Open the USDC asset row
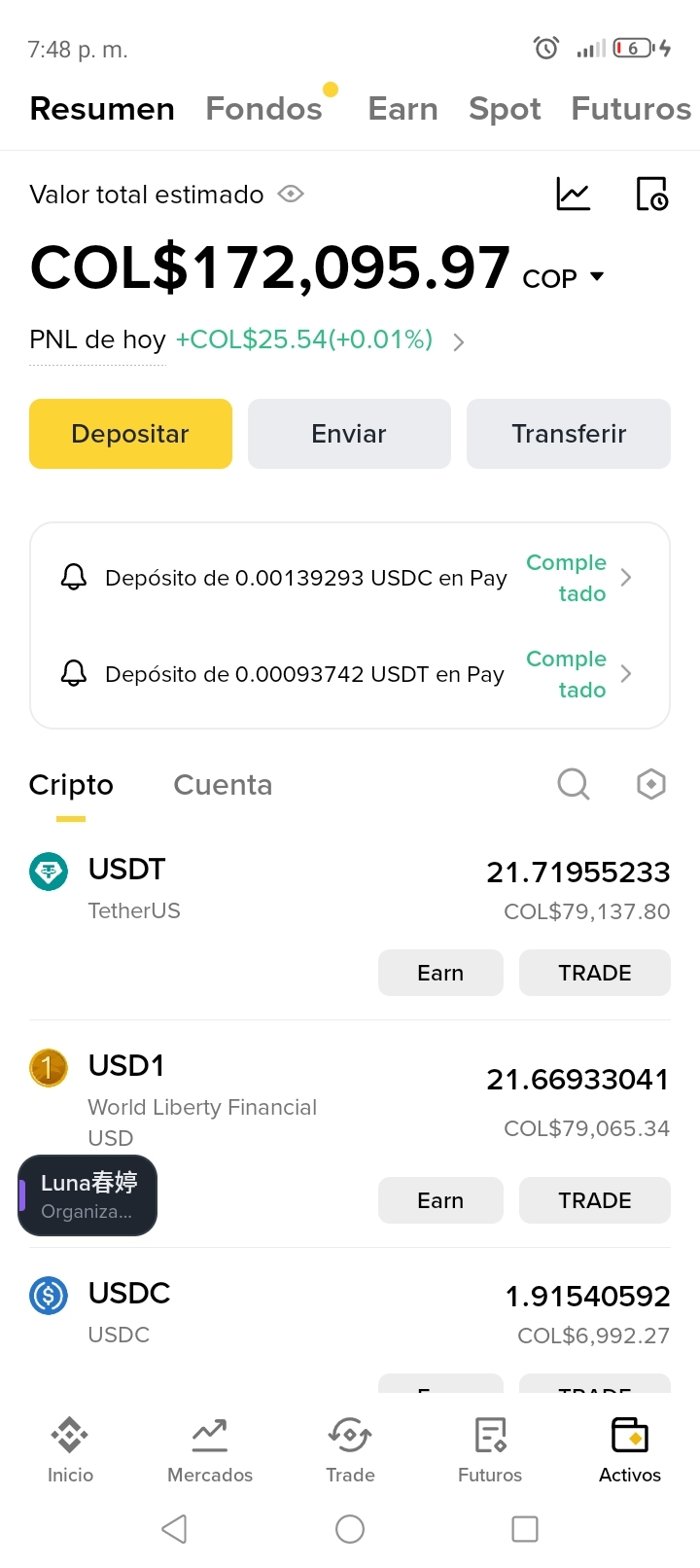The image size is (700, 1568). pyautogui.click(x=292, y=1313)
